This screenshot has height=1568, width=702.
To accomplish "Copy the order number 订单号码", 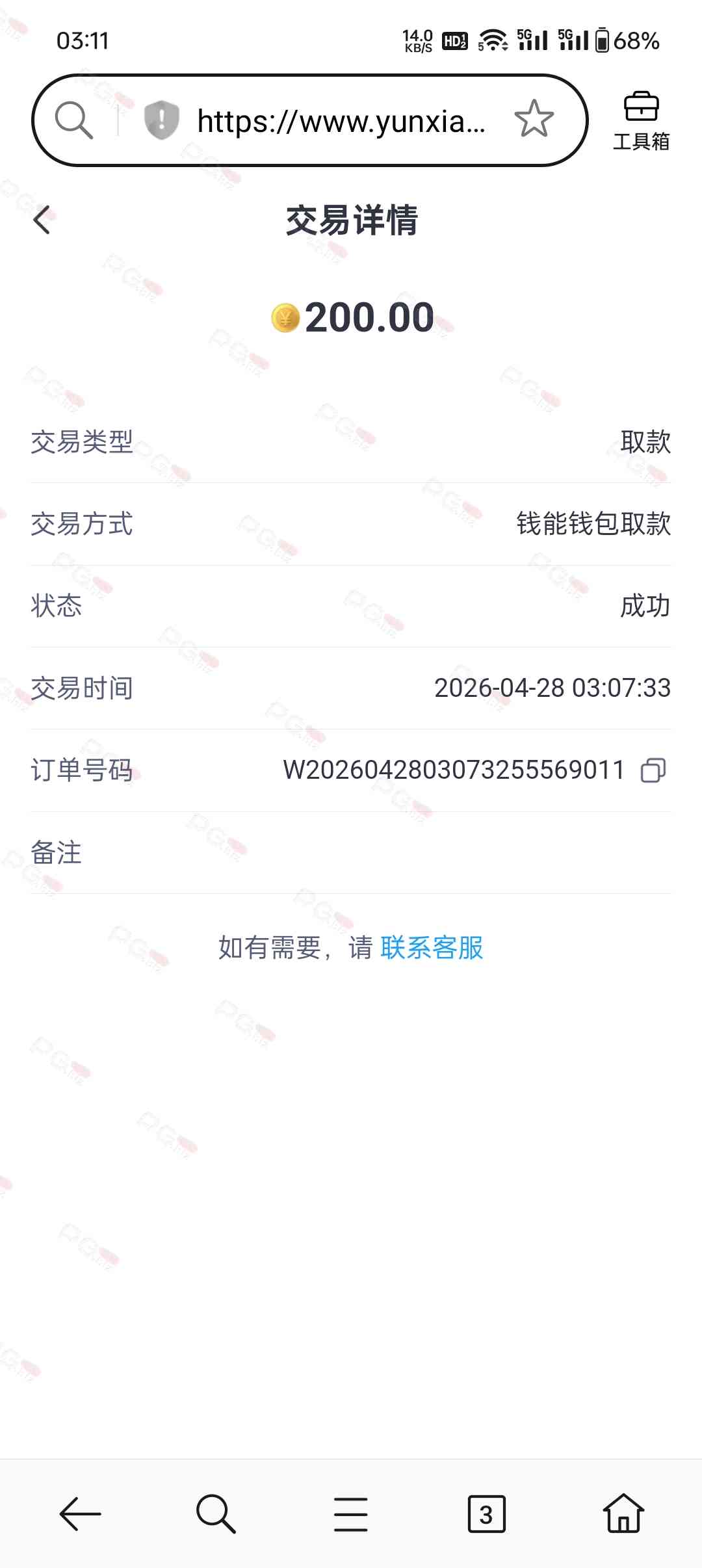I will tap(653, 770).
